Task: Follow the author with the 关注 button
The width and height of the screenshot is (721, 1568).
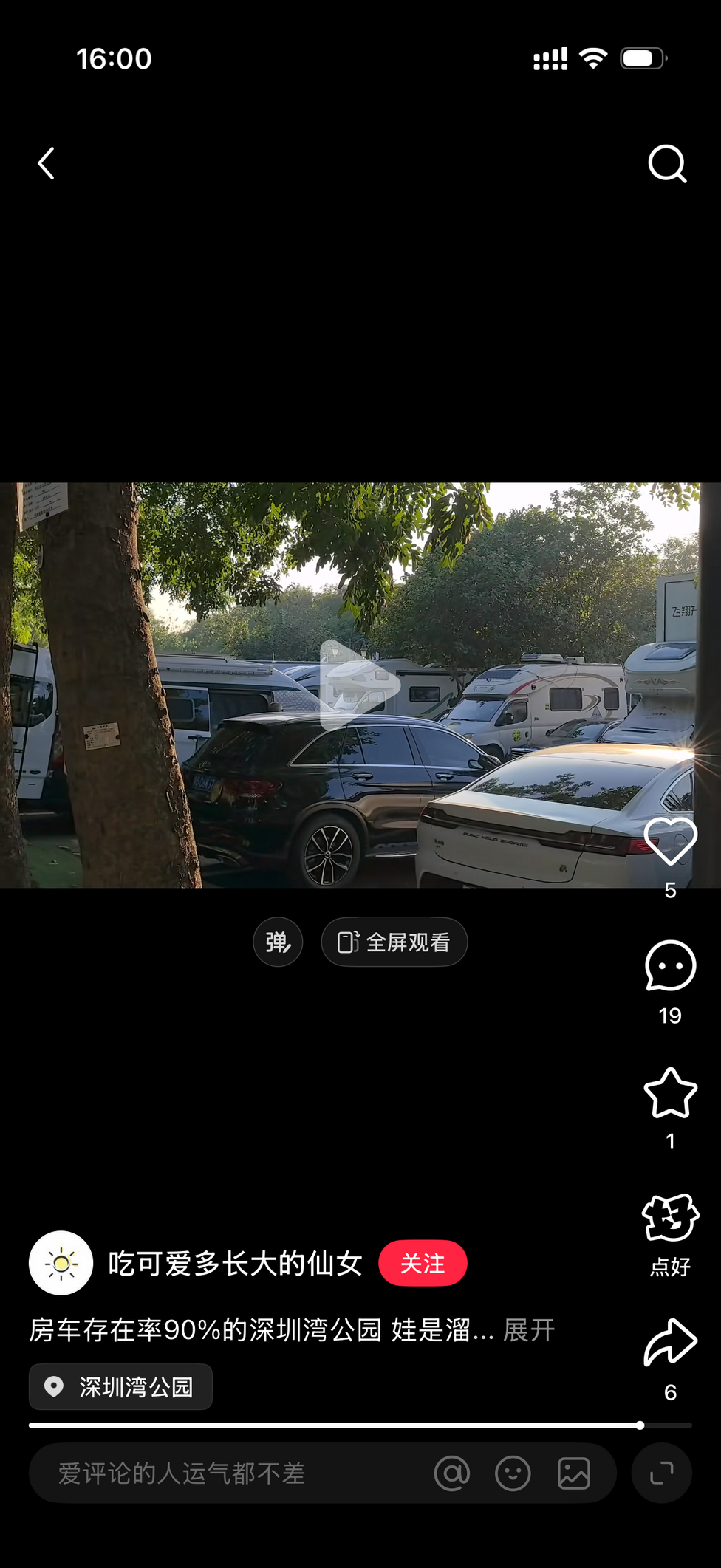Action: (423, 1263)
